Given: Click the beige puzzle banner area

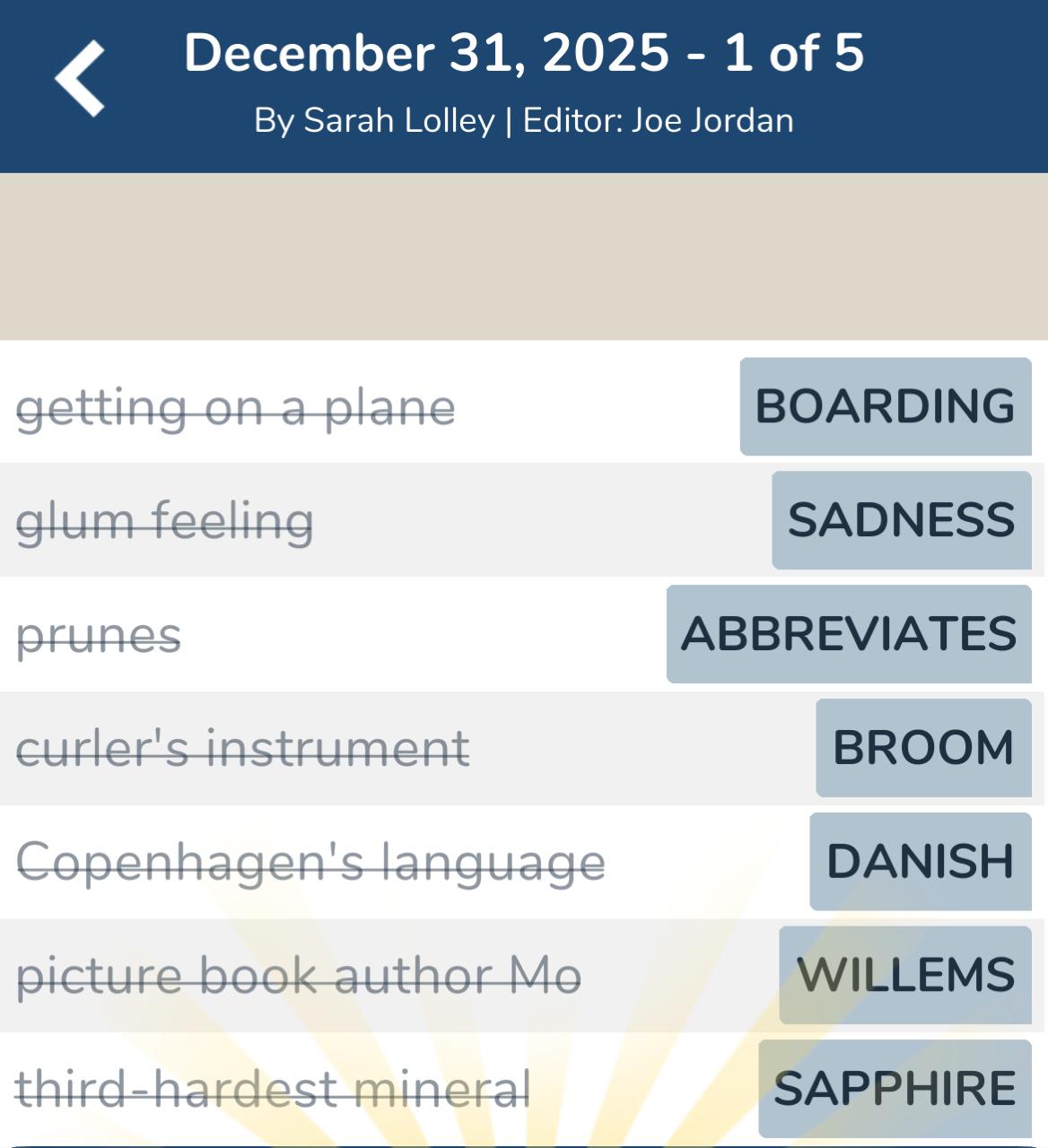Looking at the screenshot, I should click(524, 256).
